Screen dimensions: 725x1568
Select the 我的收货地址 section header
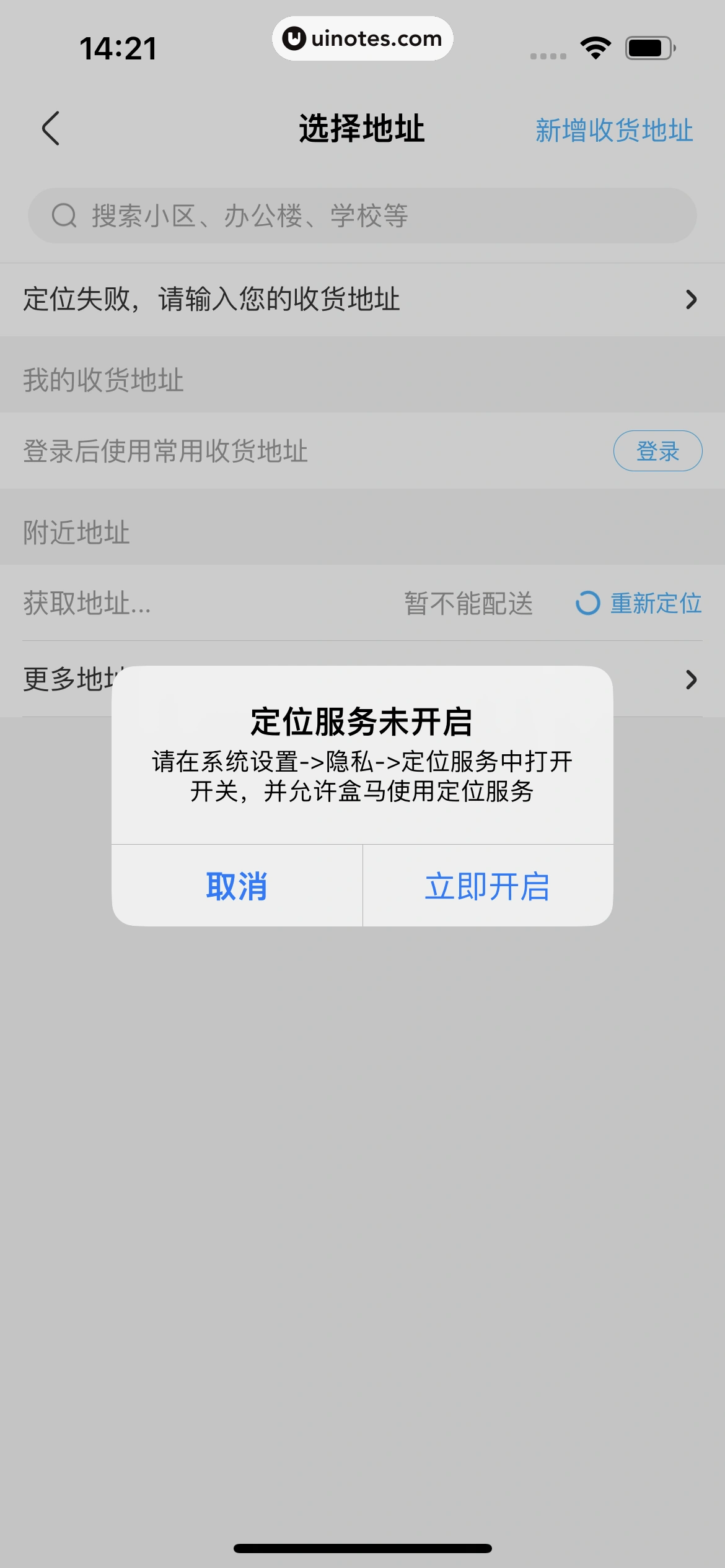pos(102,381)
